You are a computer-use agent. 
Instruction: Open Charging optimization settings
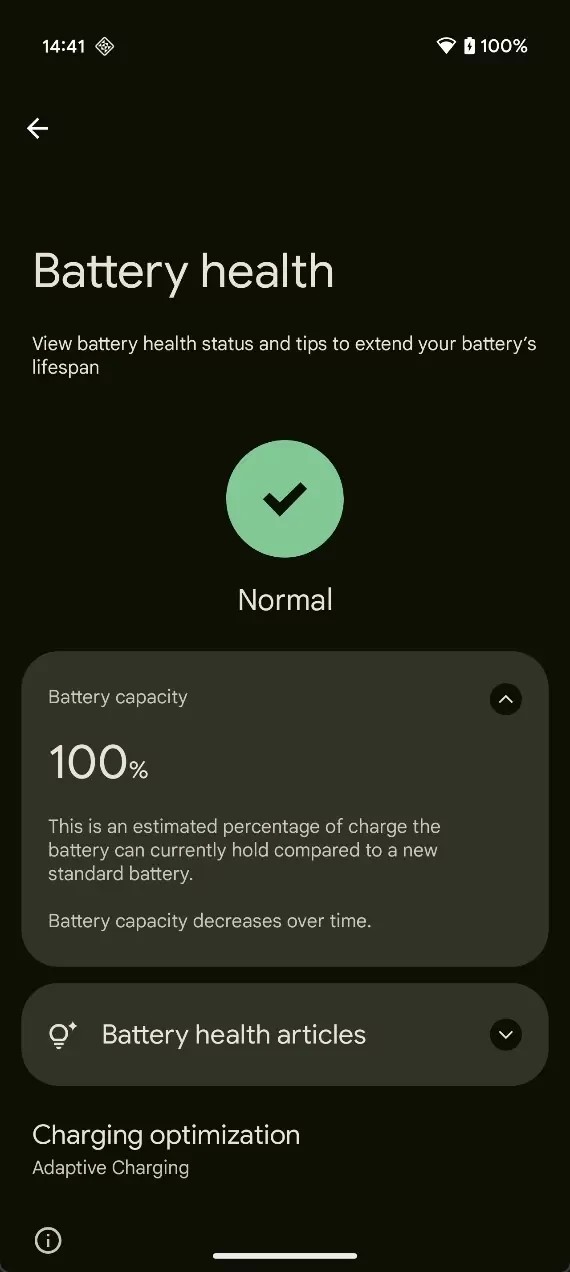click(285, 1149)
